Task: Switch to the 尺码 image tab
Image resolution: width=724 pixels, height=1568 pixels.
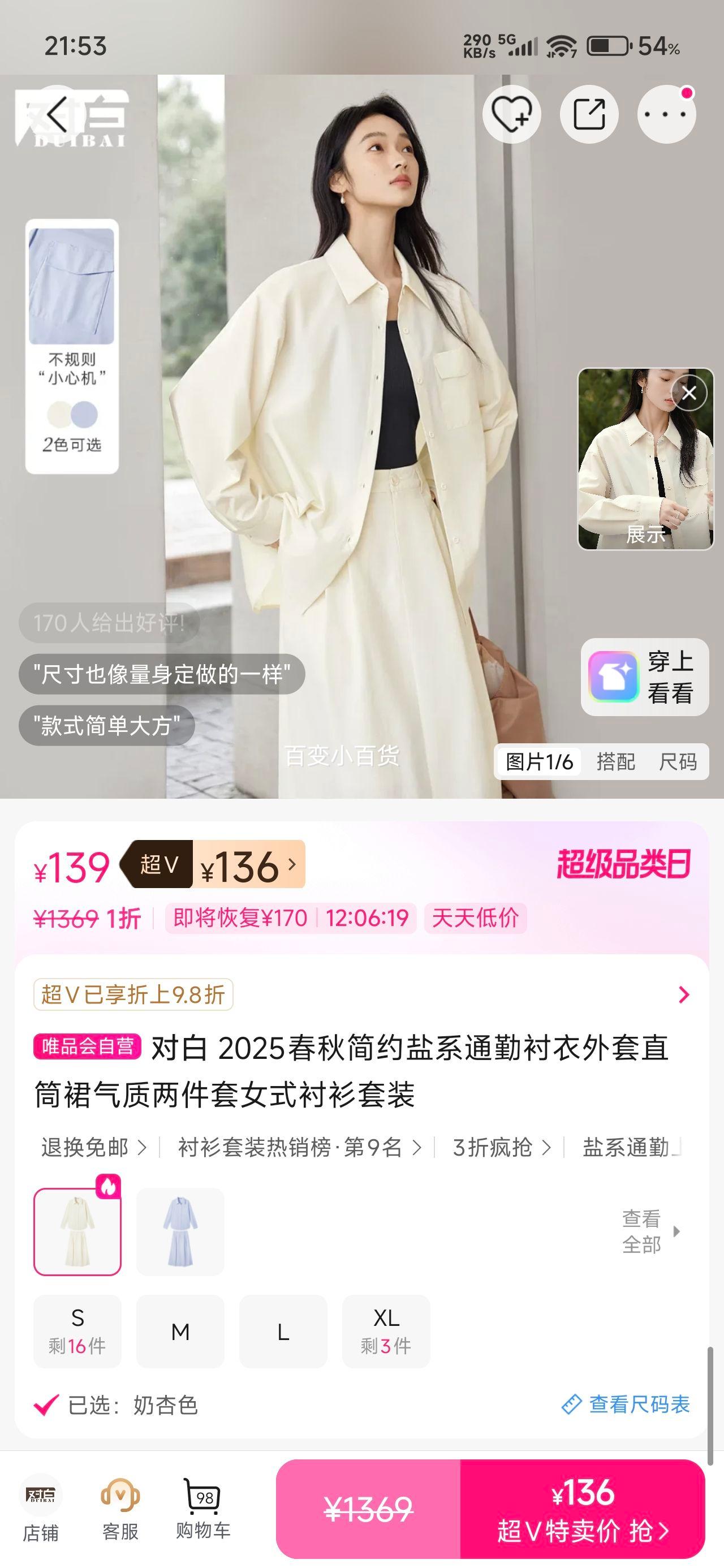Action: click(x=677, y=761)
